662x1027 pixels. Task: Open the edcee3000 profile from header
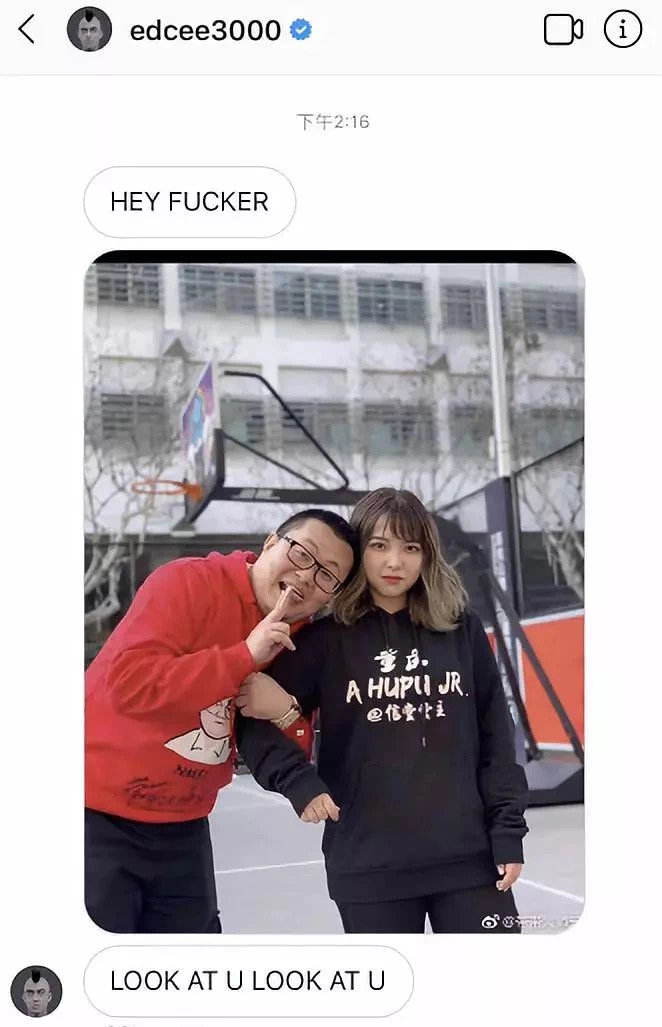pyautogui.click(x=205, y=31)
